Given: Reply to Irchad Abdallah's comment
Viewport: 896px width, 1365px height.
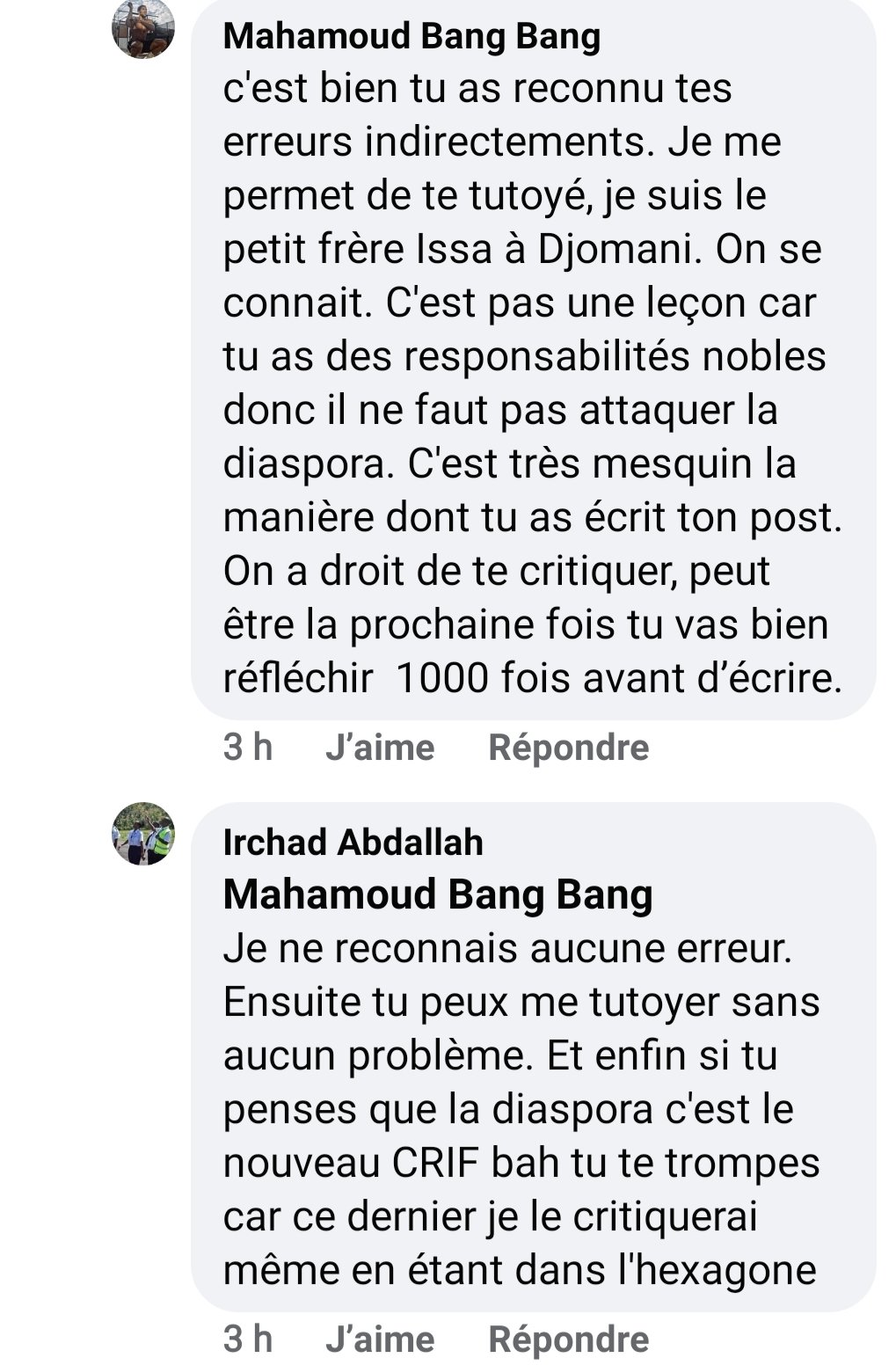Looking at the screenshot, I should (568, 1339).
